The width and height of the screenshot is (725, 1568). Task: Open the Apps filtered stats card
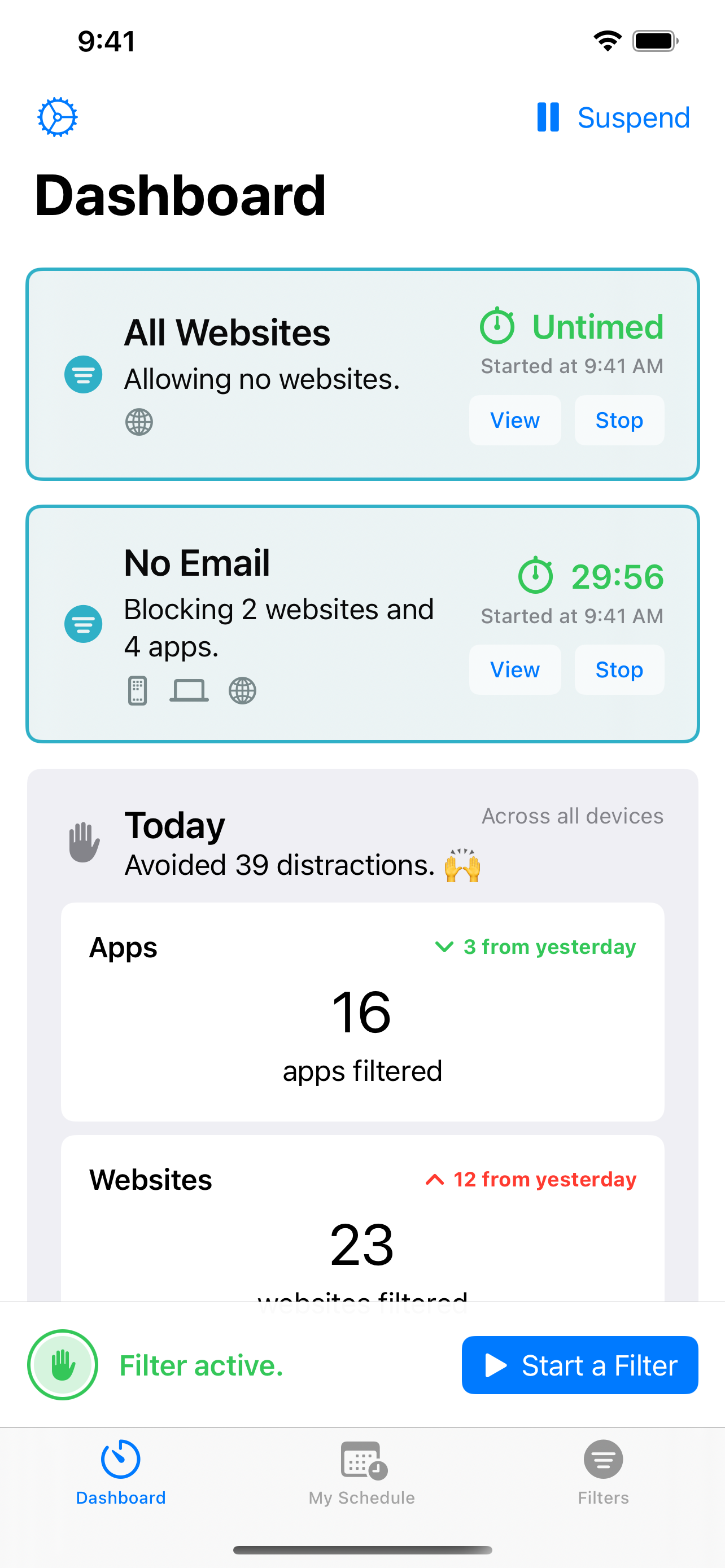point(362,1011)
